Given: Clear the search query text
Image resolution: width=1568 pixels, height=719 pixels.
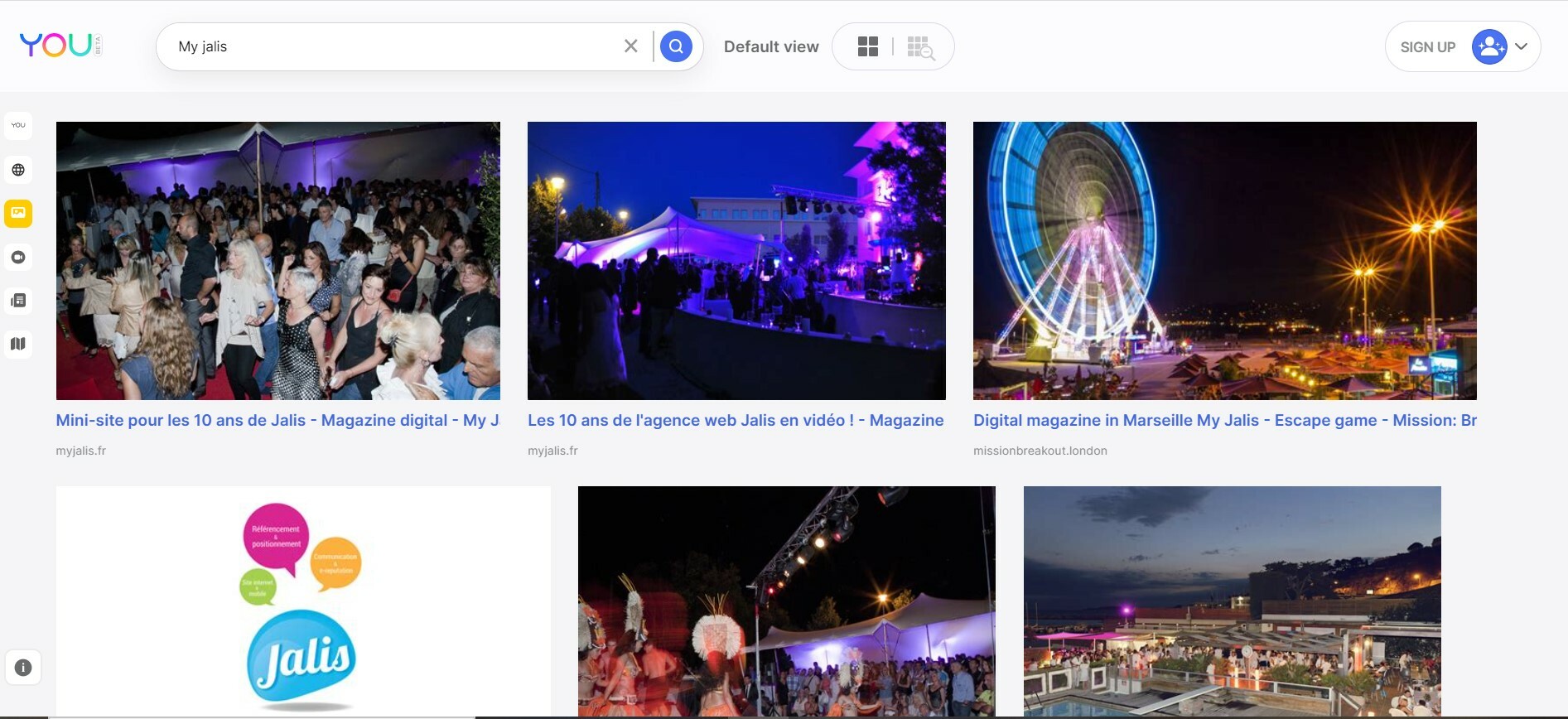Looking at the screenshot, I should [x=630, y=46].
